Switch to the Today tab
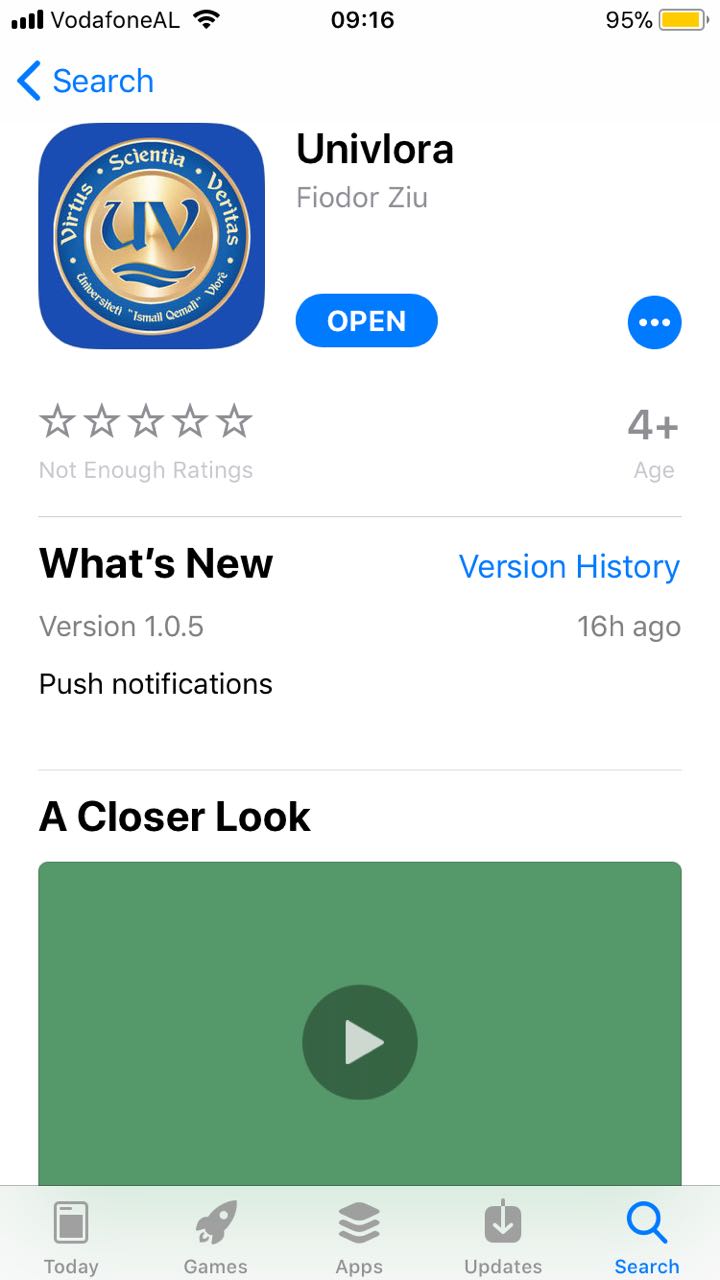720x1280 pixels. pos(71,1238)
